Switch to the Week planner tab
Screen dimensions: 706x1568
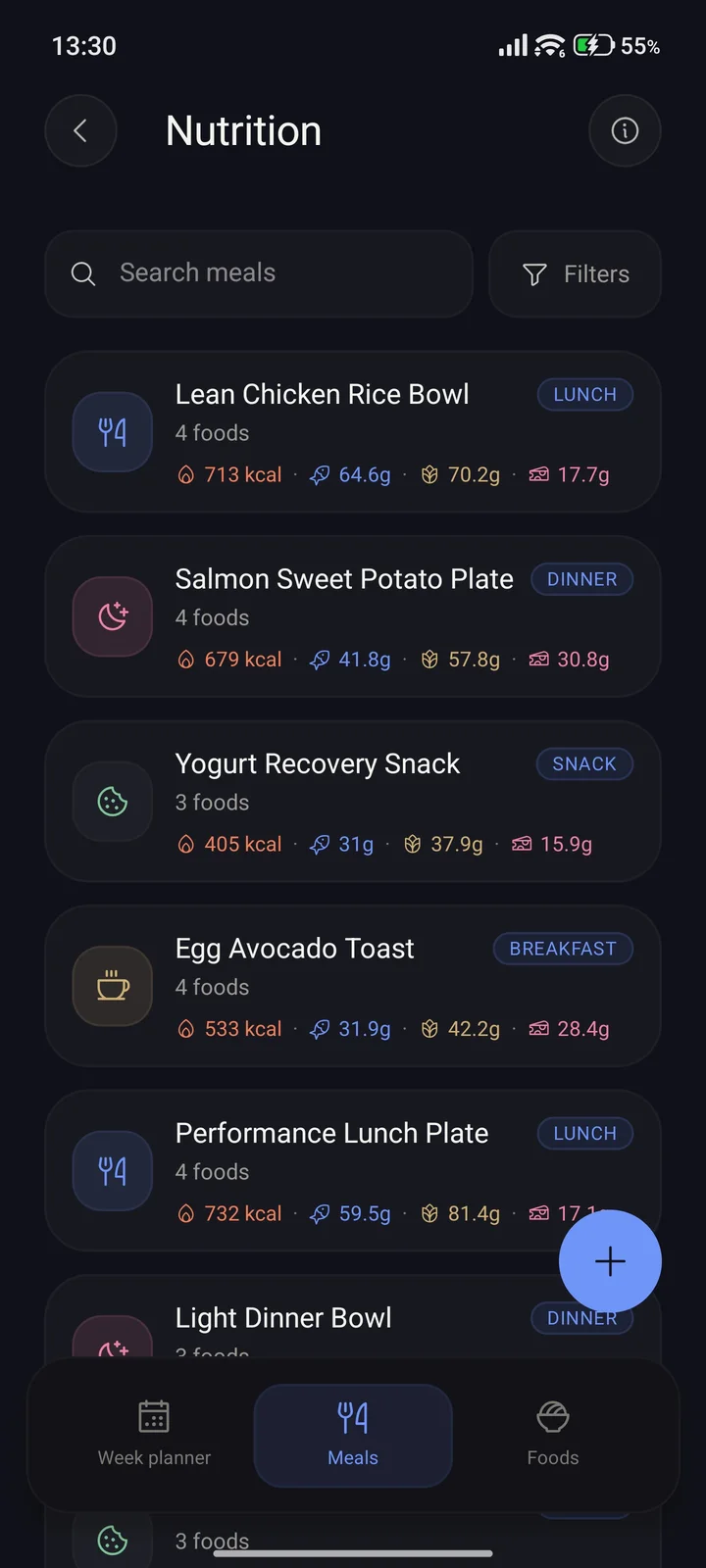[x=154, y=1435]
